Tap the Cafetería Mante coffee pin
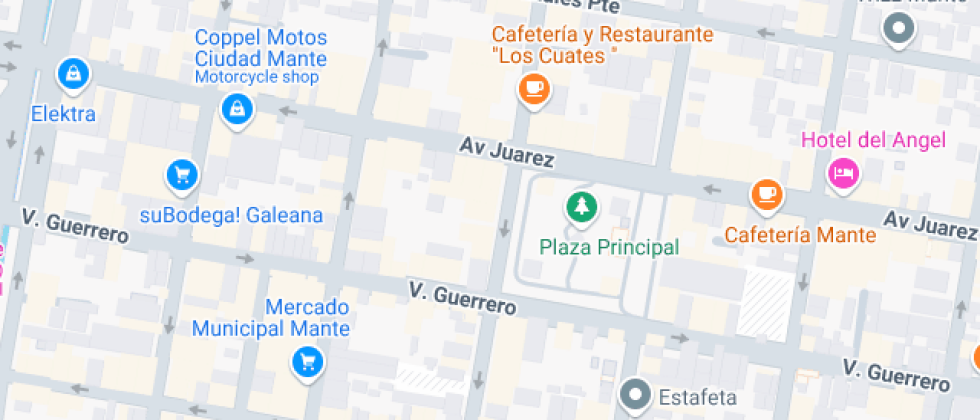Image resolution: width=980 pixels, height=420 pixels. point(766,197)
